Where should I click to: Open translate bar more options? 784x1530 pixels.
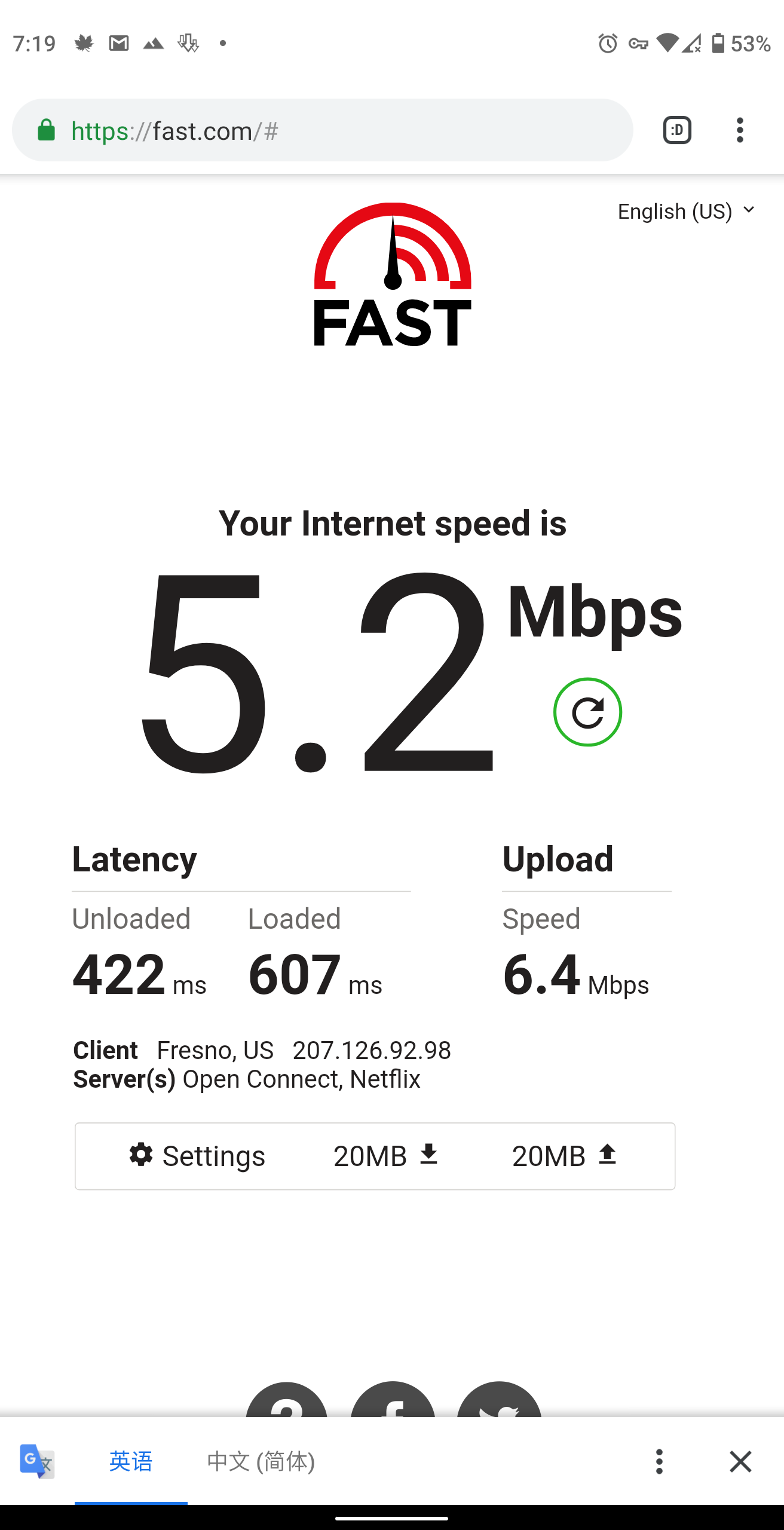point(659,1461)
